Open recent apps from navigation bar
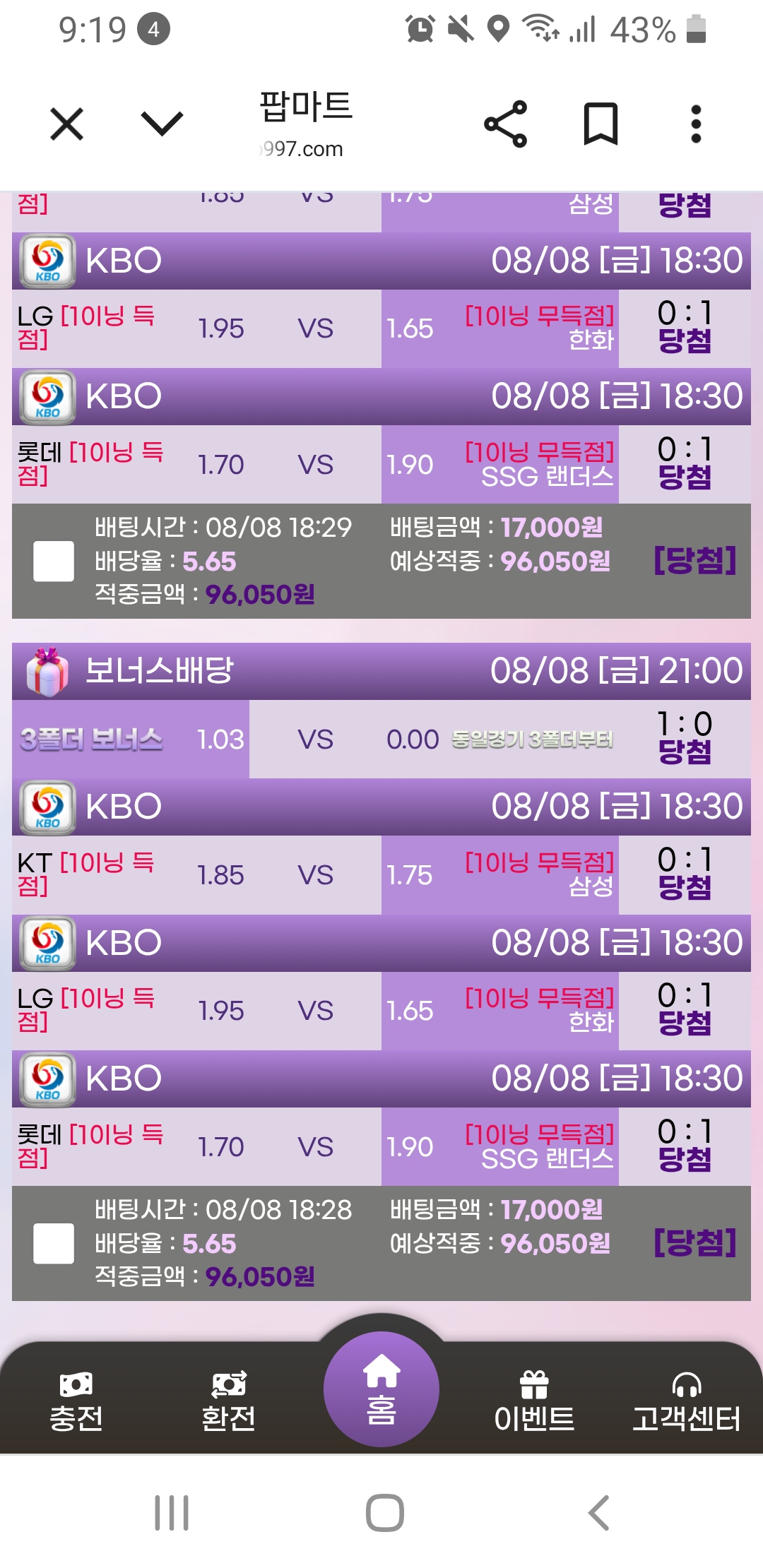The width and height of the screenshot is (763, 1568). click(x=172, y=1513)
